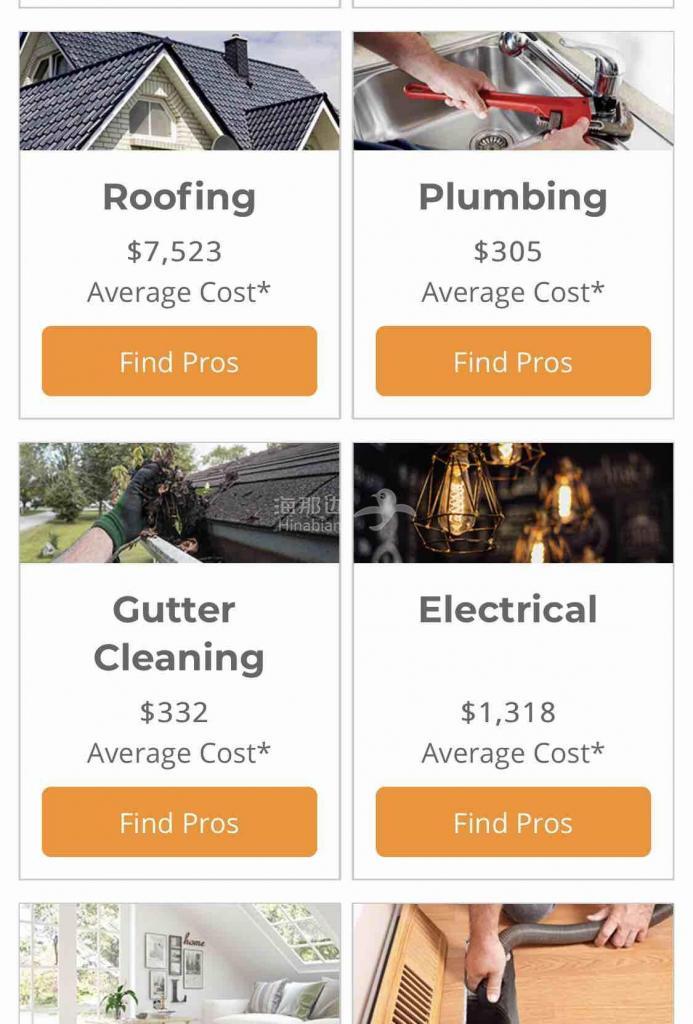Viewport: 693px width, 1024px height.
Task: Open the Roofing house photo
Action: click(x=179, y=91)
